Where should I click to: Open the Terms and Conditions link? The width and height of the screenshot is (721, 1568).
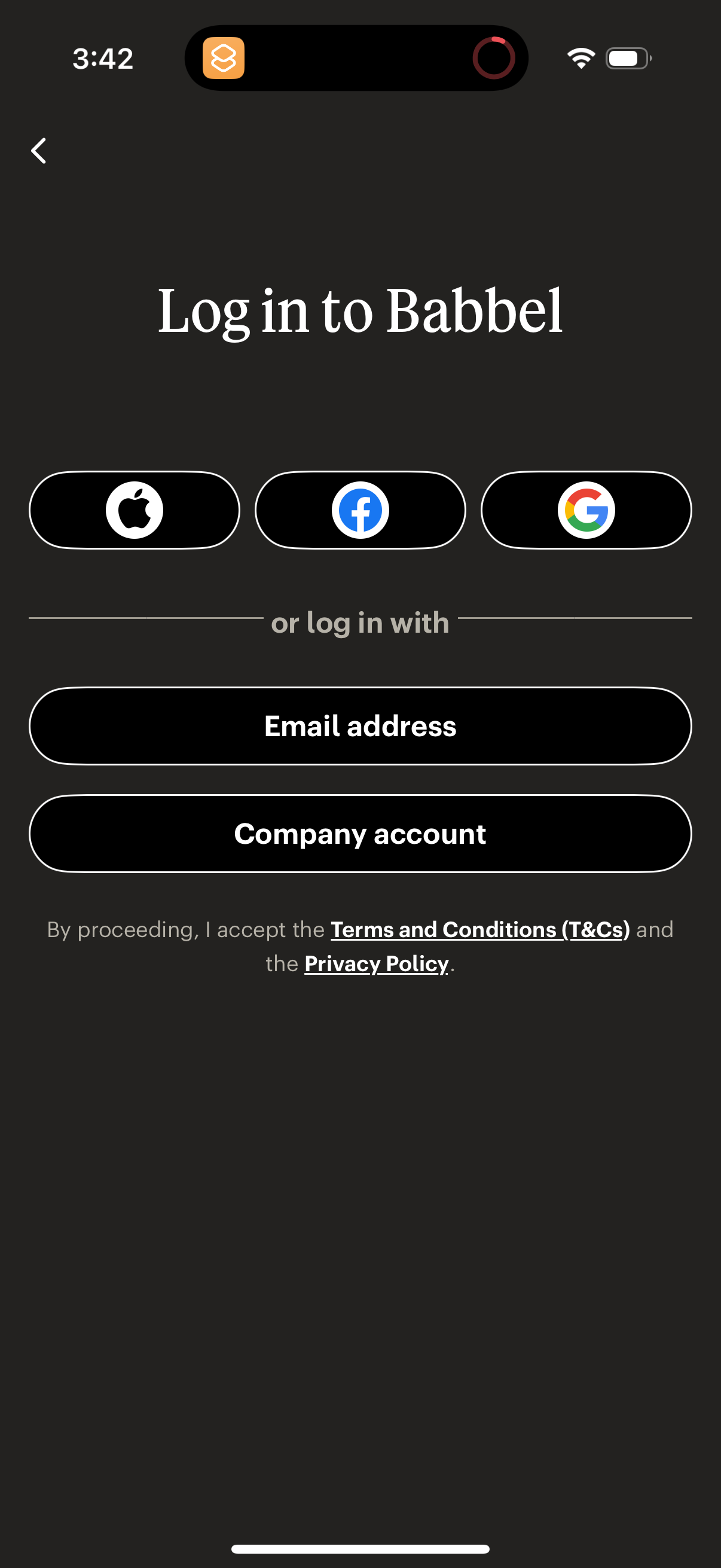(x=480, y=929)
